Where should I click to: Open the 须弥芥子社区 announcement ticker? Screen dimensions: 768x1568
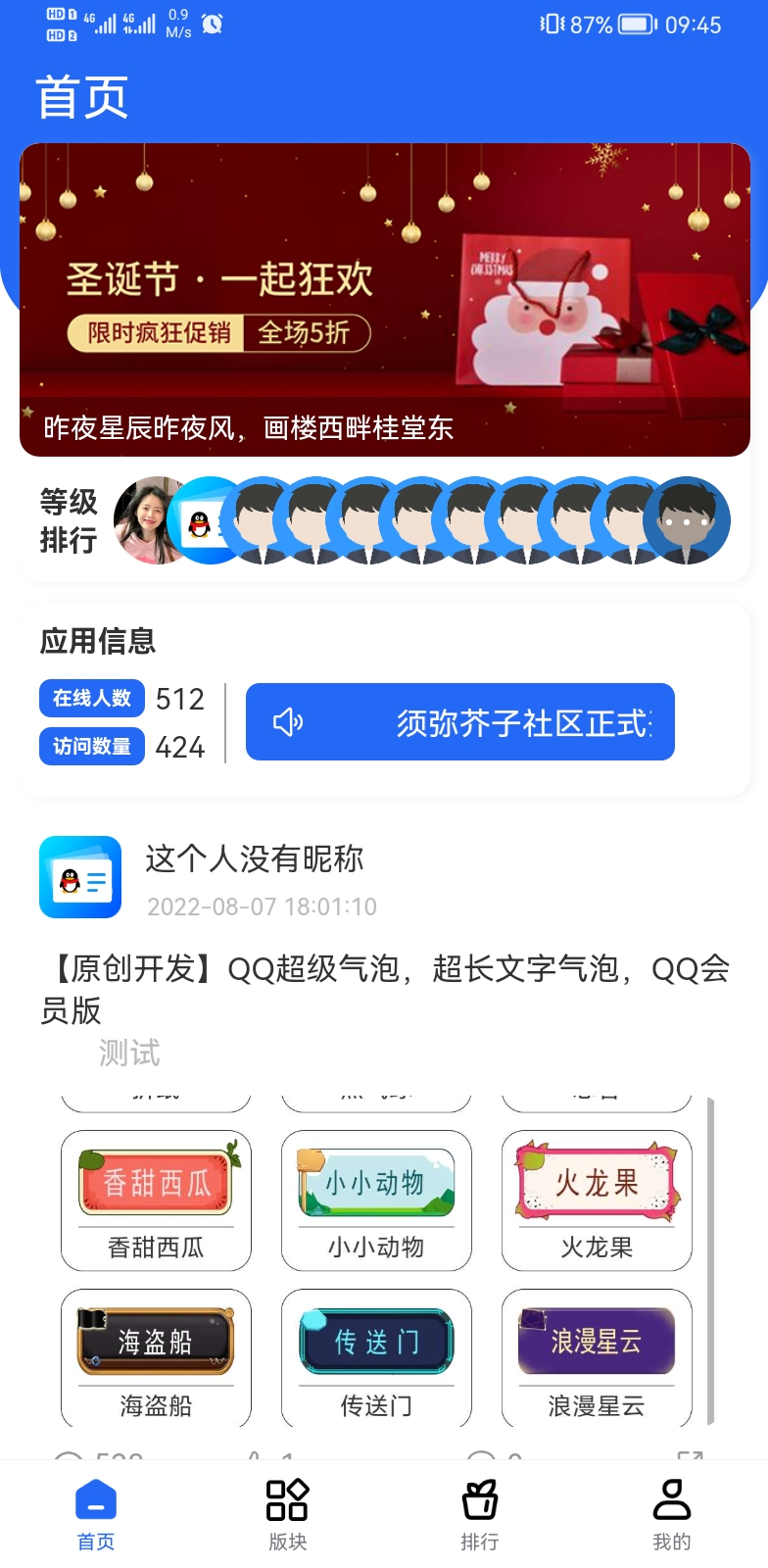(459, 722)
